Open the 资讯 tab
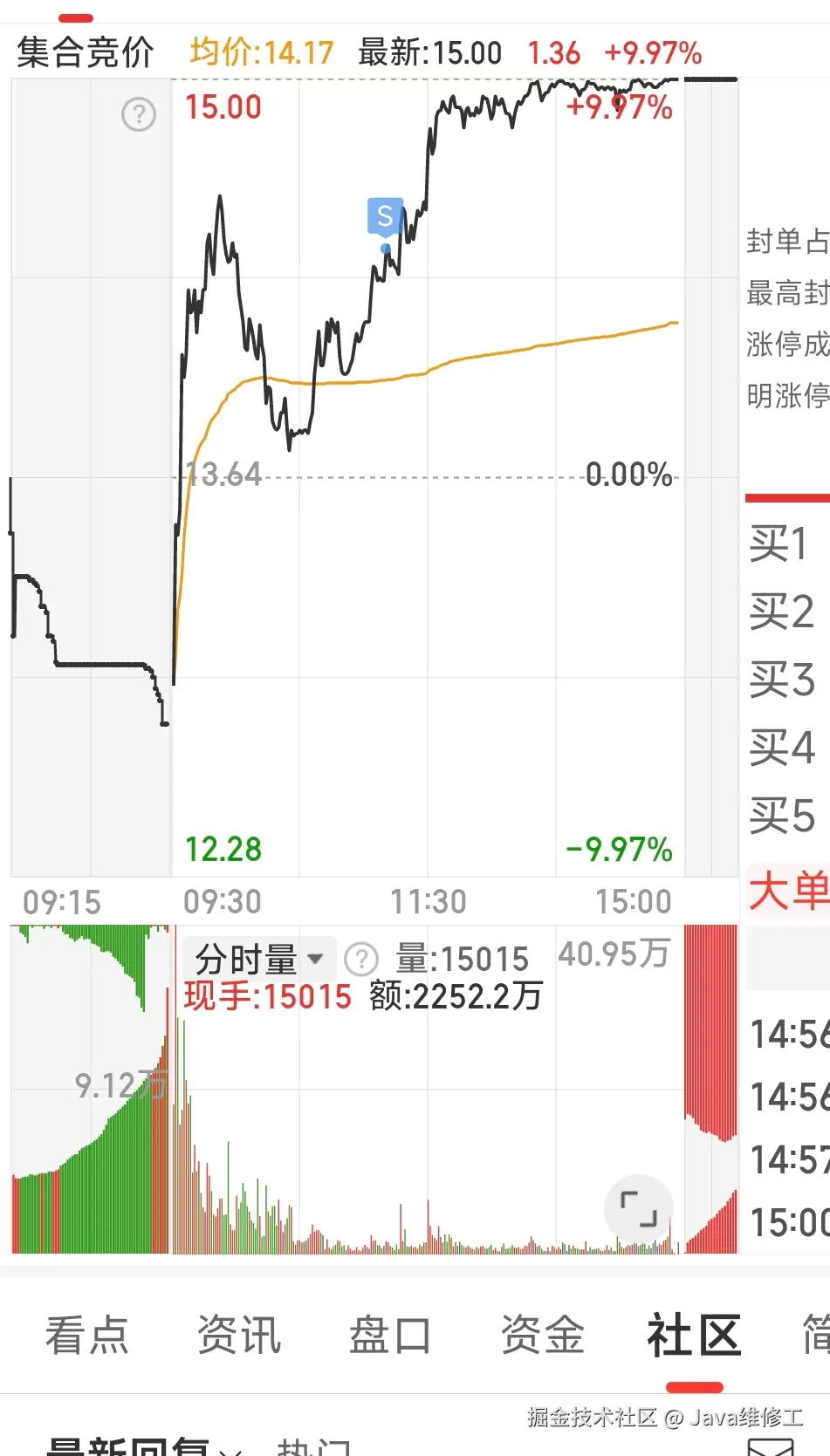830x1456 pixels. pos(238,1335)
